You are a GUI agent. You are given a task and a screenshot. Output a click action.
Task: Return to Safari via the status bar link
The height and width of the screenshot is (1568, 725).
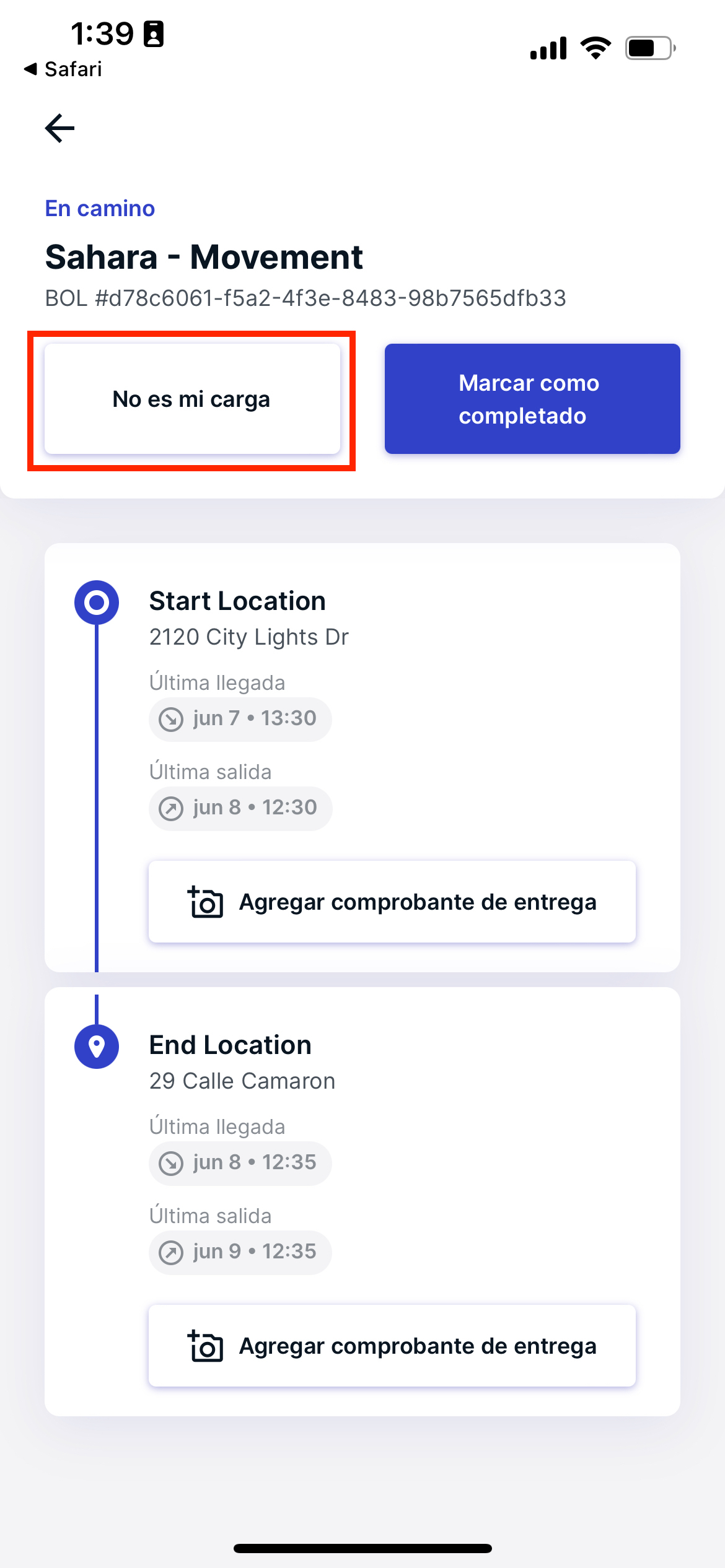point(63,69)
